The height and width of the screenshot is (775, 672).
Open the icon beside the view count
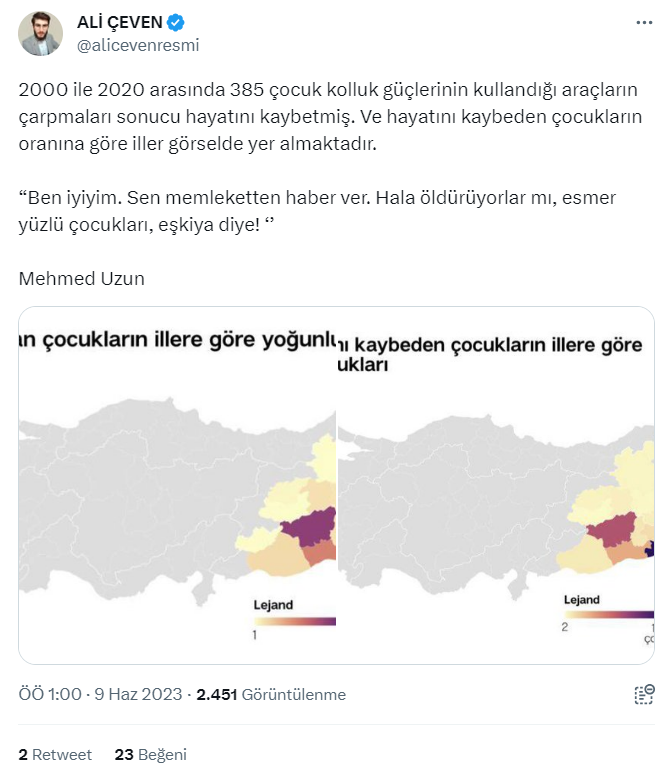click(x=645, y=694)
